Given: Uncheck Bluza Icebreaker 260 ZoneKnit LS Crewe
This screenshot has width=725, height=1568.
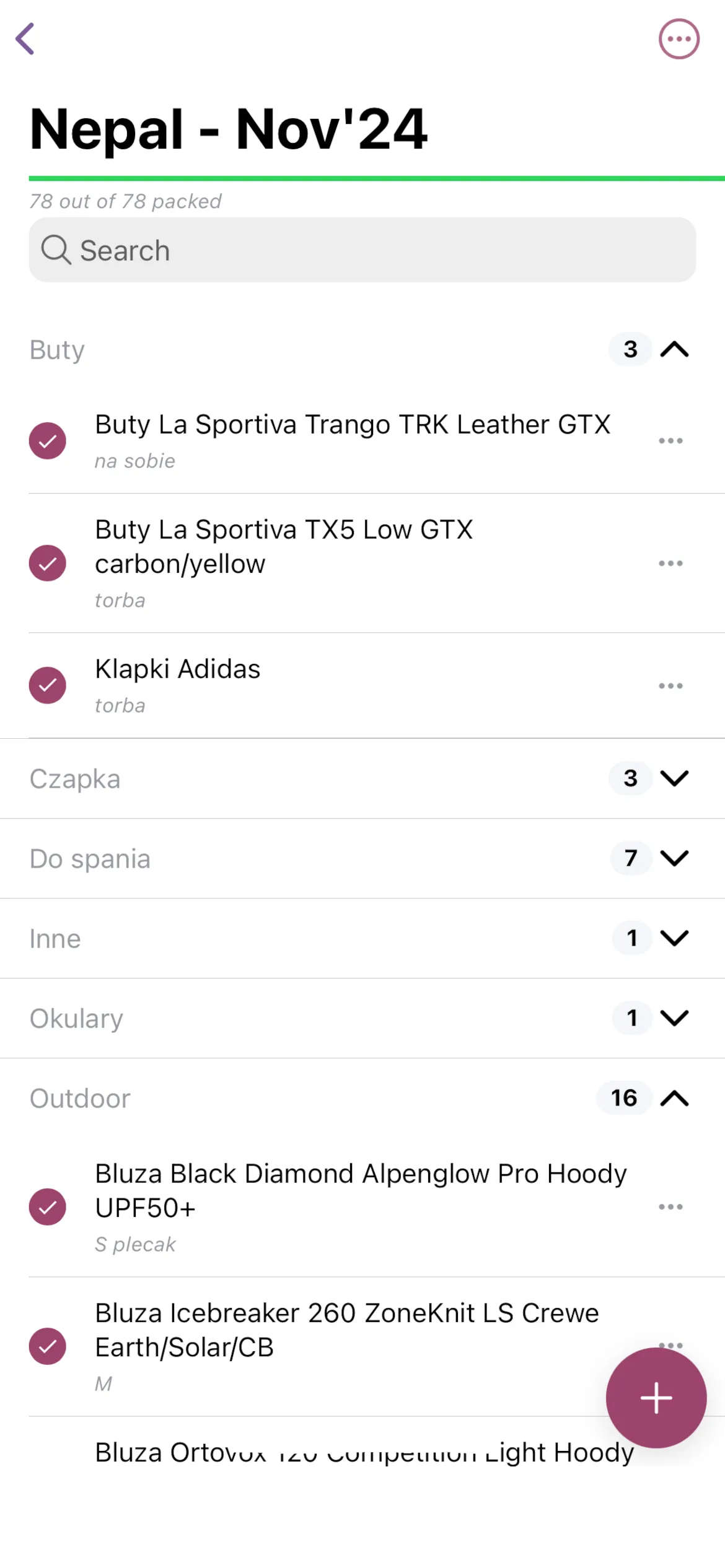Looking at the screenshot, I should pos(48,1346).
